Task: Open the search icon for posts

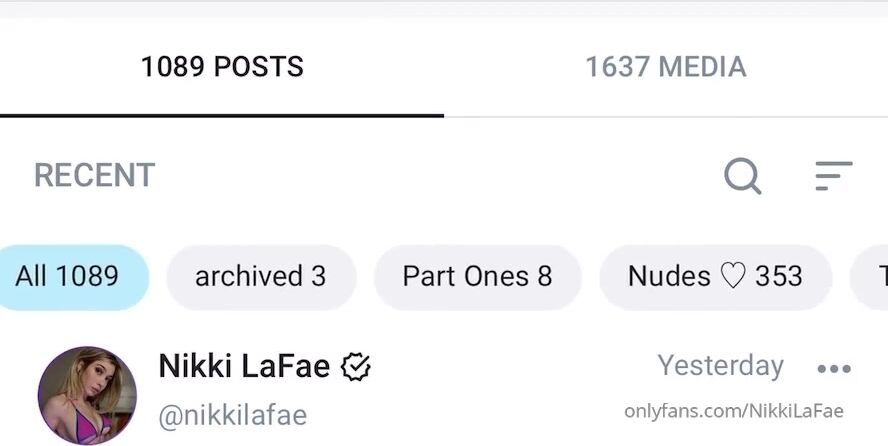Action: coord(742,176)
